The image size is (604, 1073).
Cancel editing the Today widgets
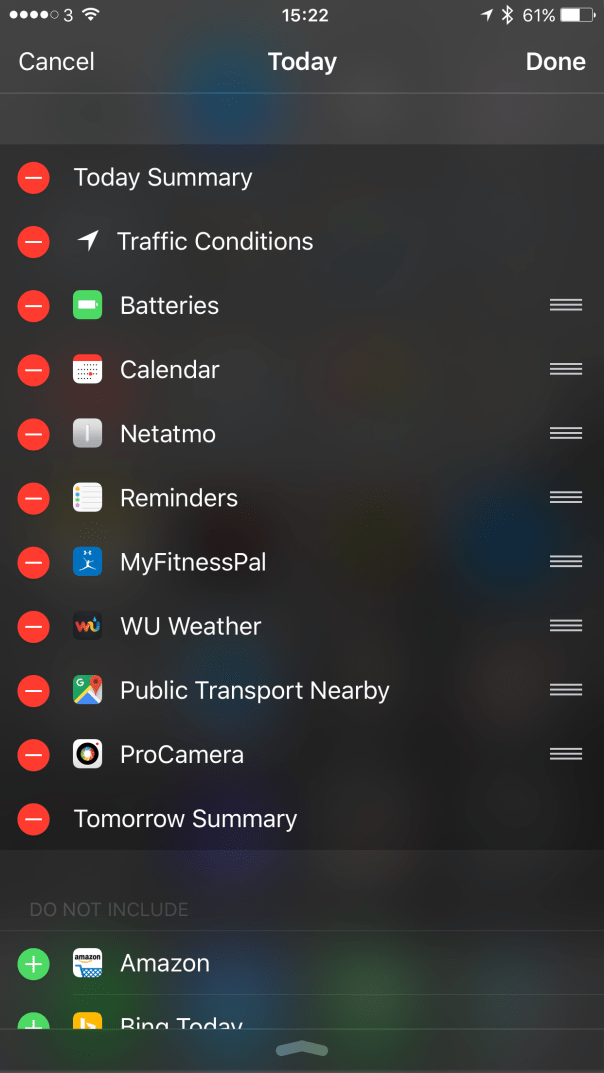57,62
